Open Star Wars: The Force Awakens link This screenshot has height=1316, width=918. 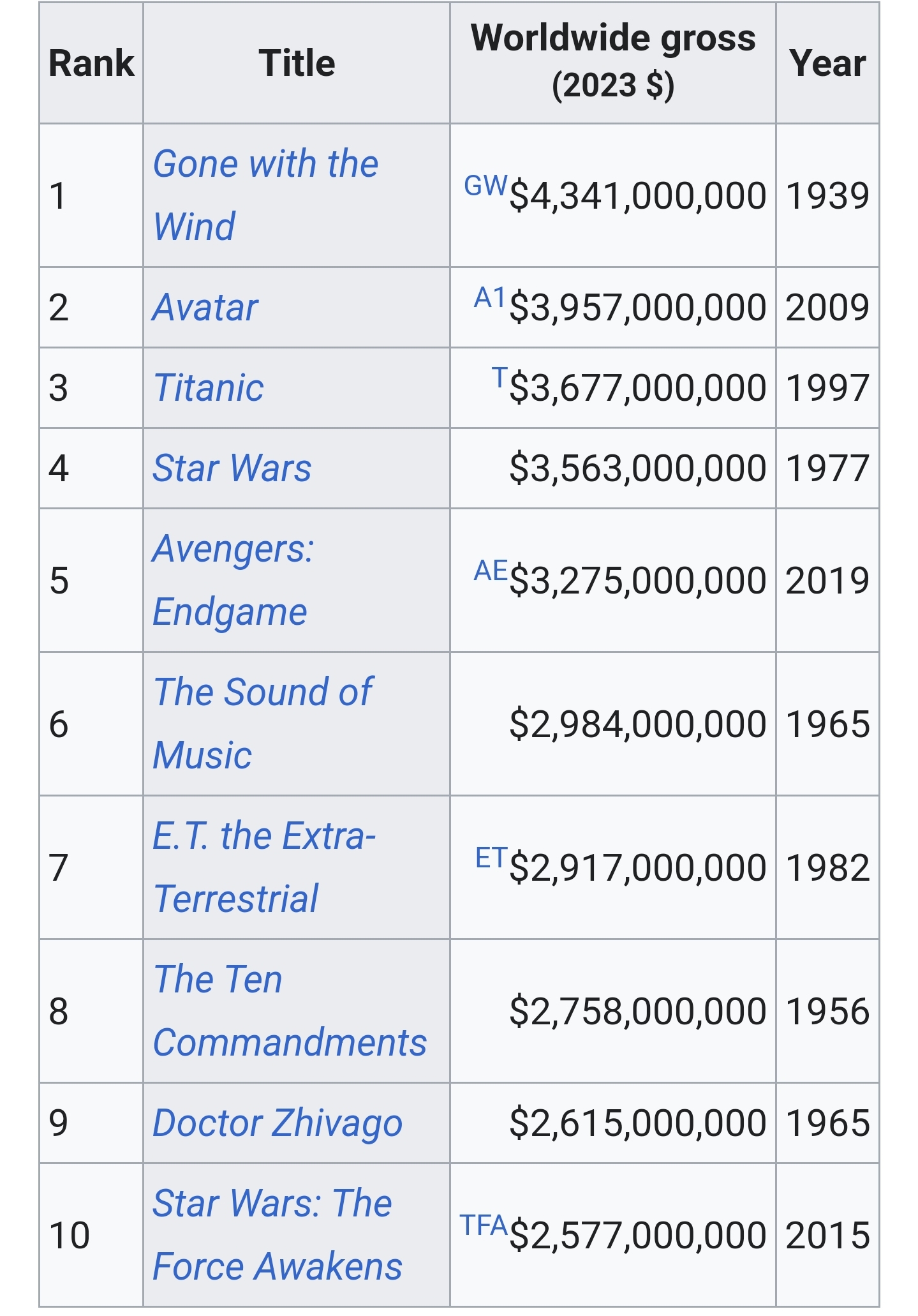point(272,1204)
